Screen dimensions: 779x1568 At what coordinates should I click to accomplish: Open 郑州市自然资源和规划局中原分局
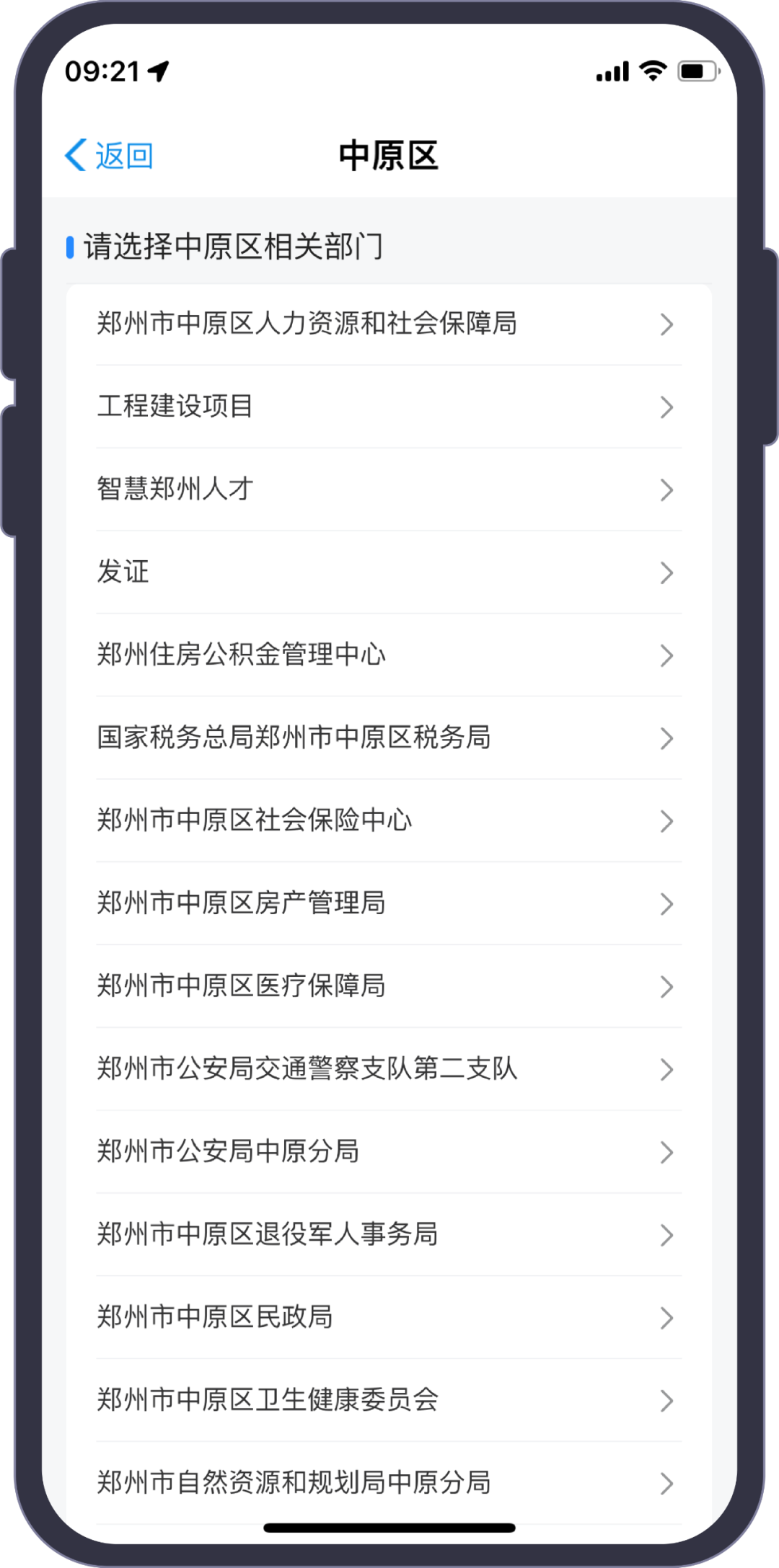(x=389, y=1483)
